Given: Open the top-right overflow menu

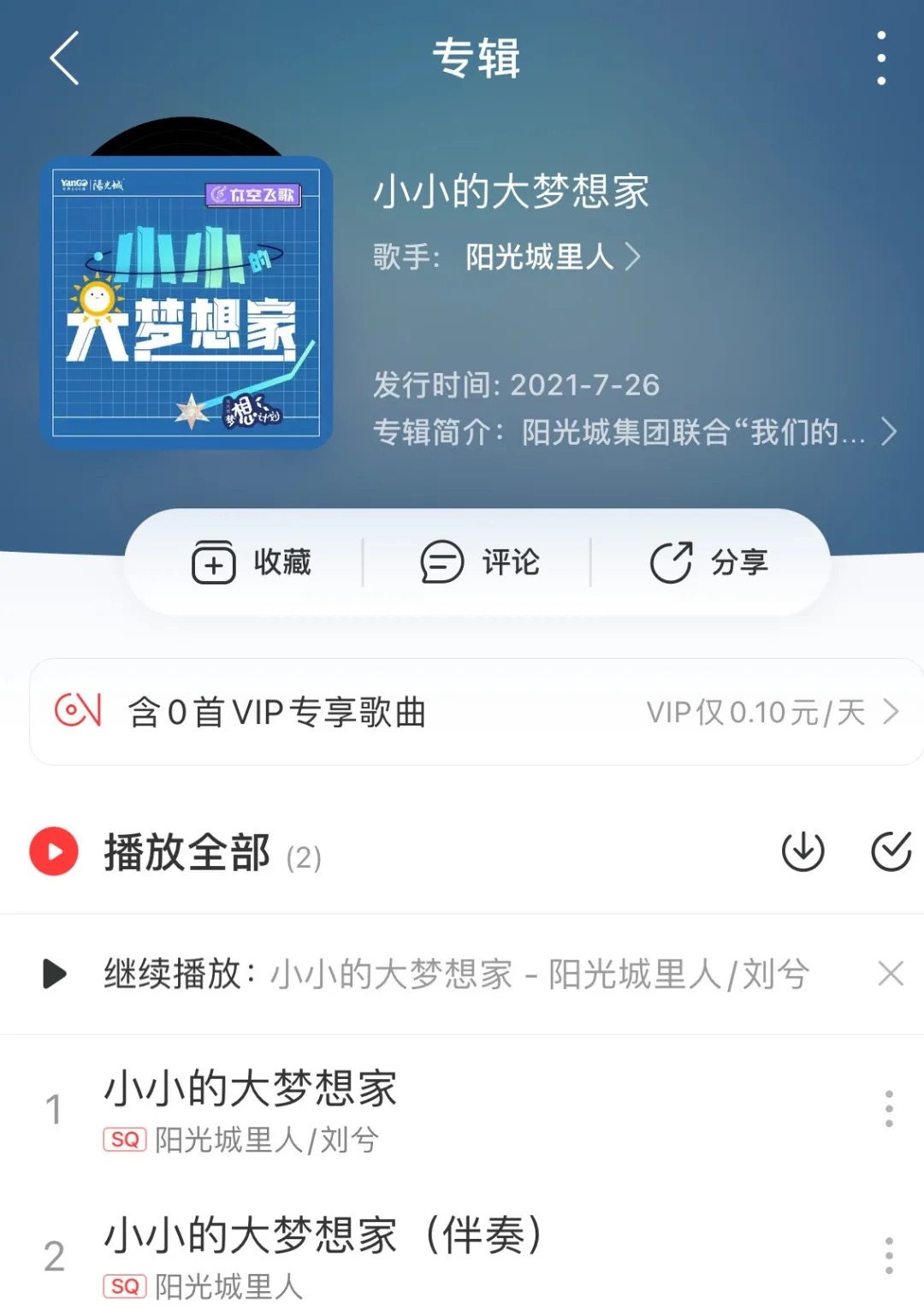Looking at the screenshot, I should [881, 58].
